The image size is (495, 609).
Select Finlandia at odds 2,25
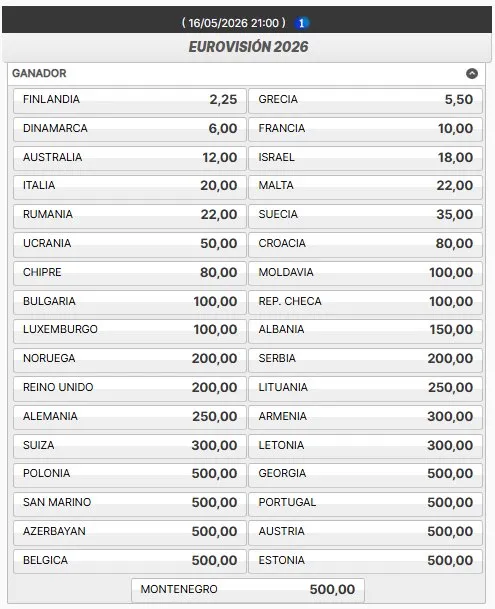(x=130, y=100)
